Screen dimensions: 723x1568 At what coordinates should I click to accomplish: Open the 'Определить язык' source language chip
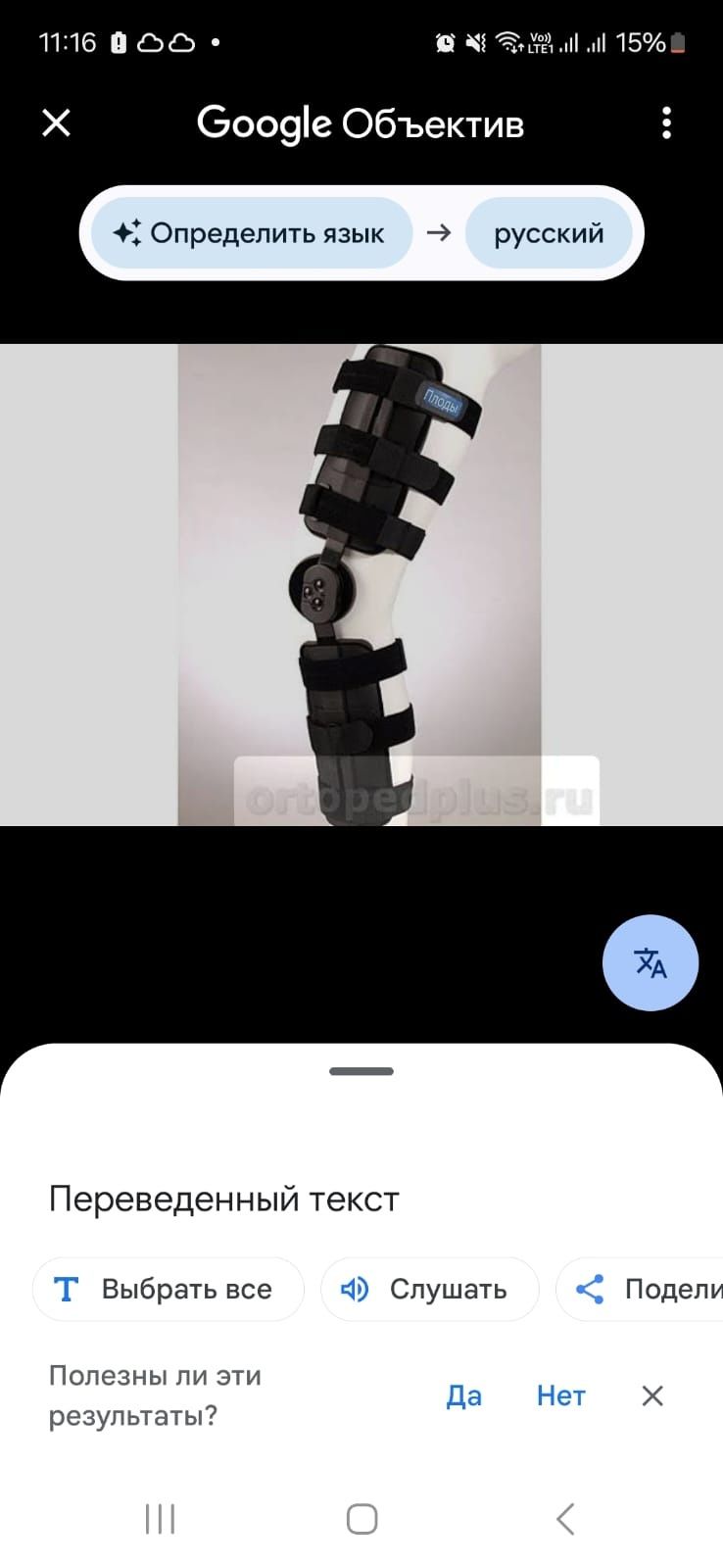[251, 233]
